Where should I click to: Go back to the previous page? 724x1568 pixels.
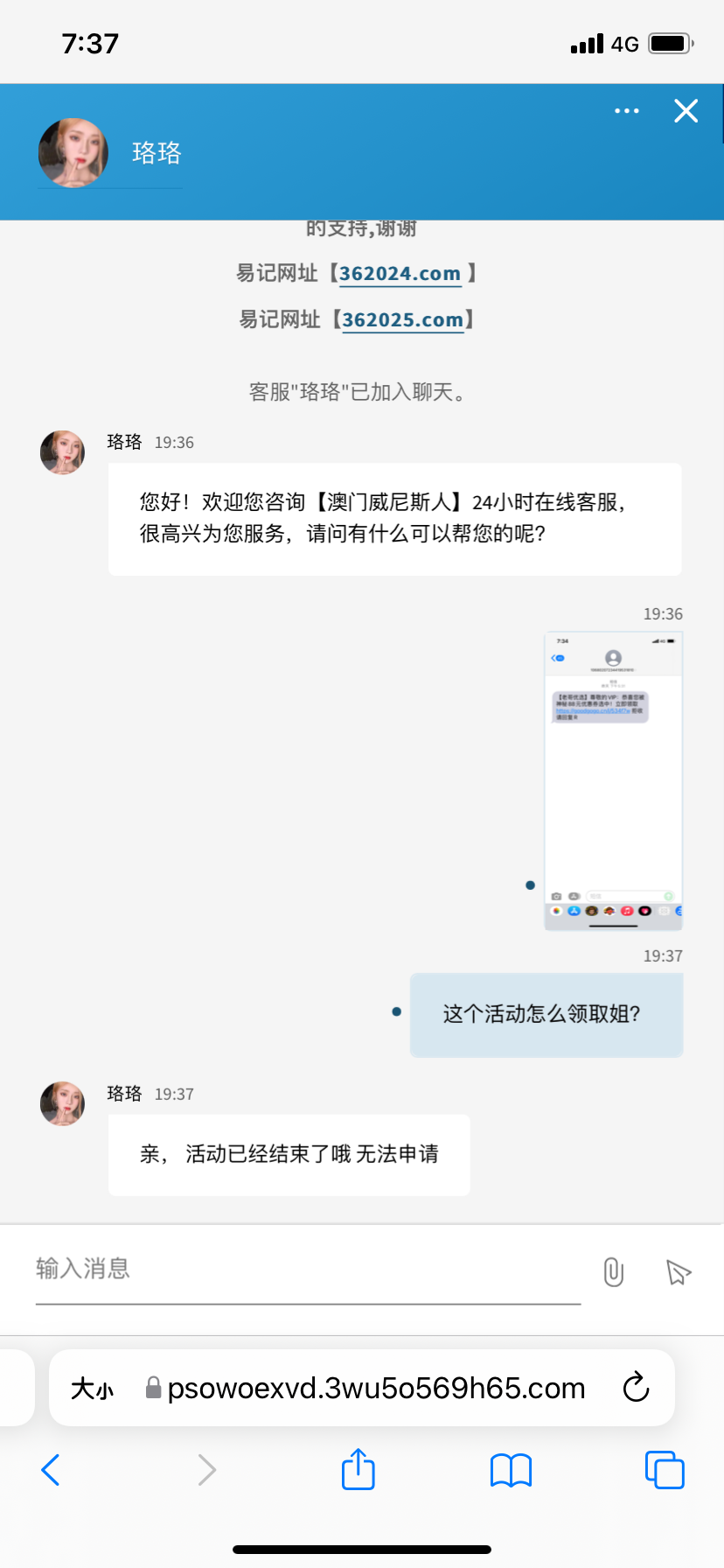point(51,1470)
